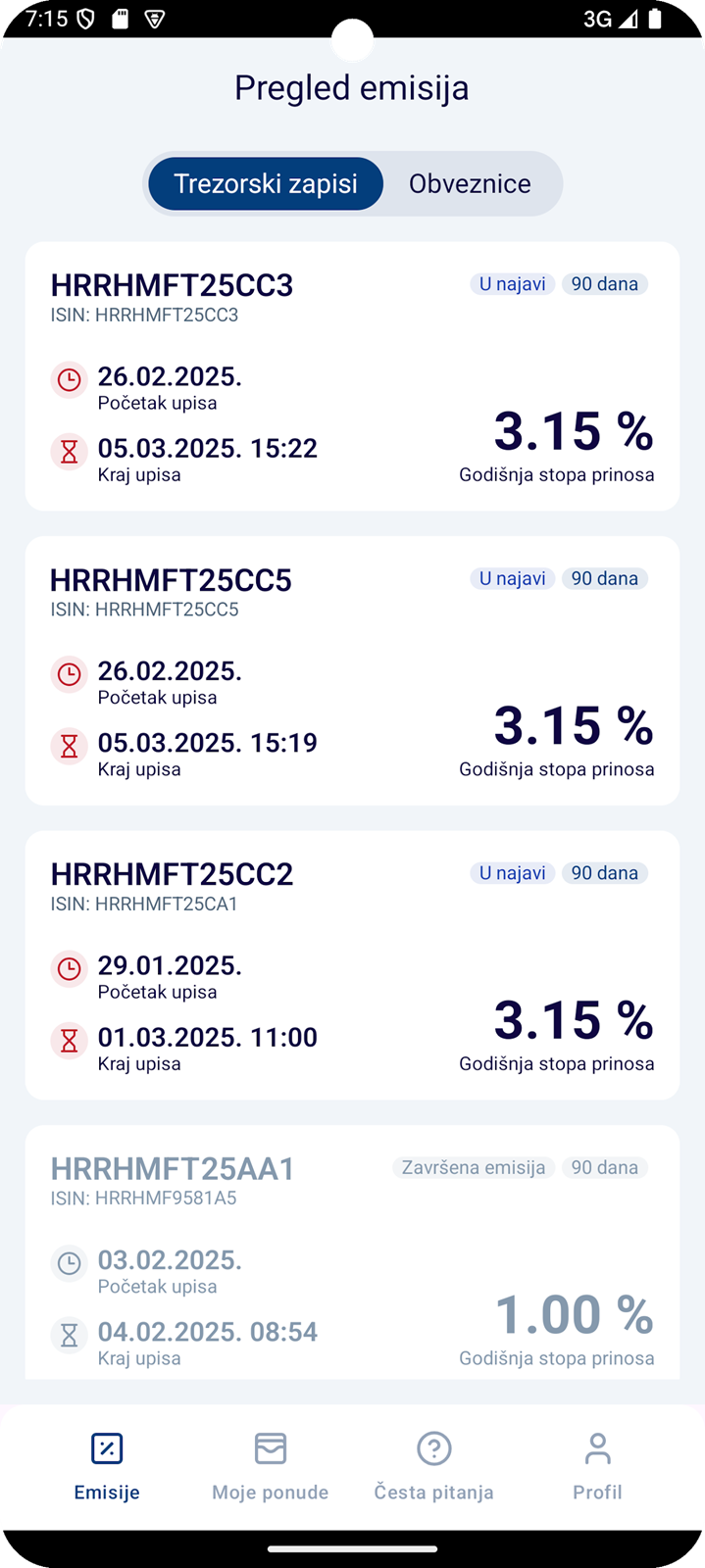Open the HRRHMFT25CC3 emission card

(352, 376)
